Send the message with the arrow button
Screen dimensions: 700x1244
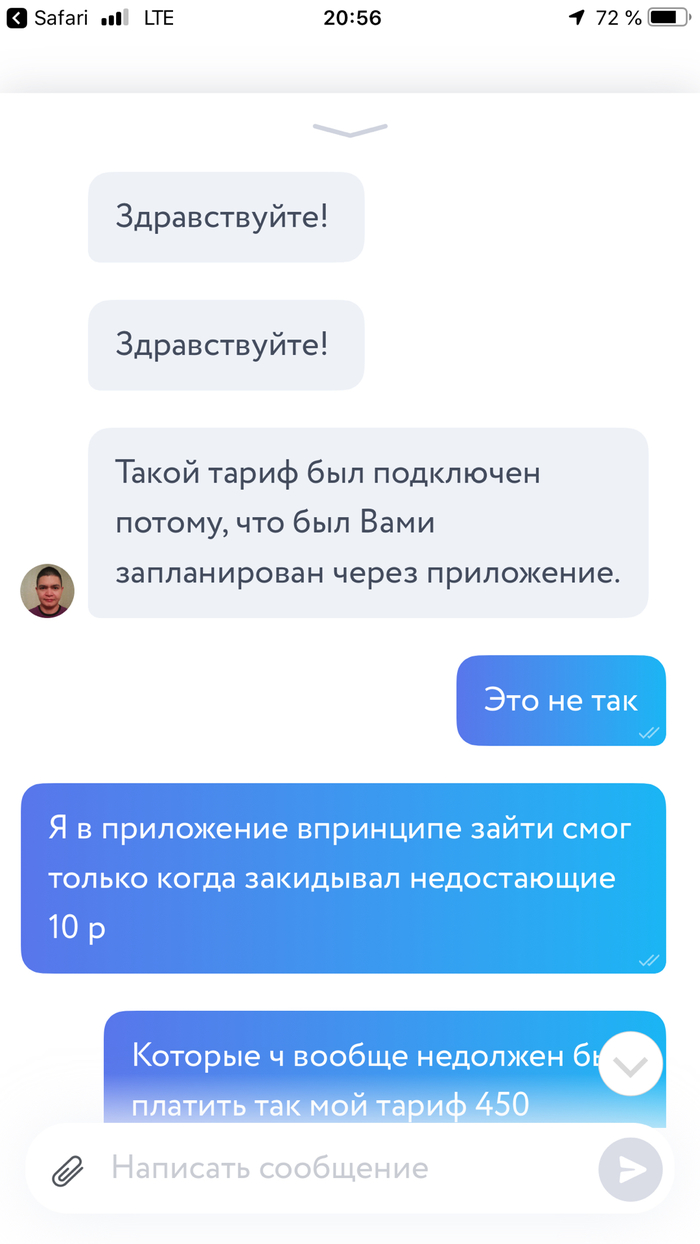click(x=630, y=1169)
